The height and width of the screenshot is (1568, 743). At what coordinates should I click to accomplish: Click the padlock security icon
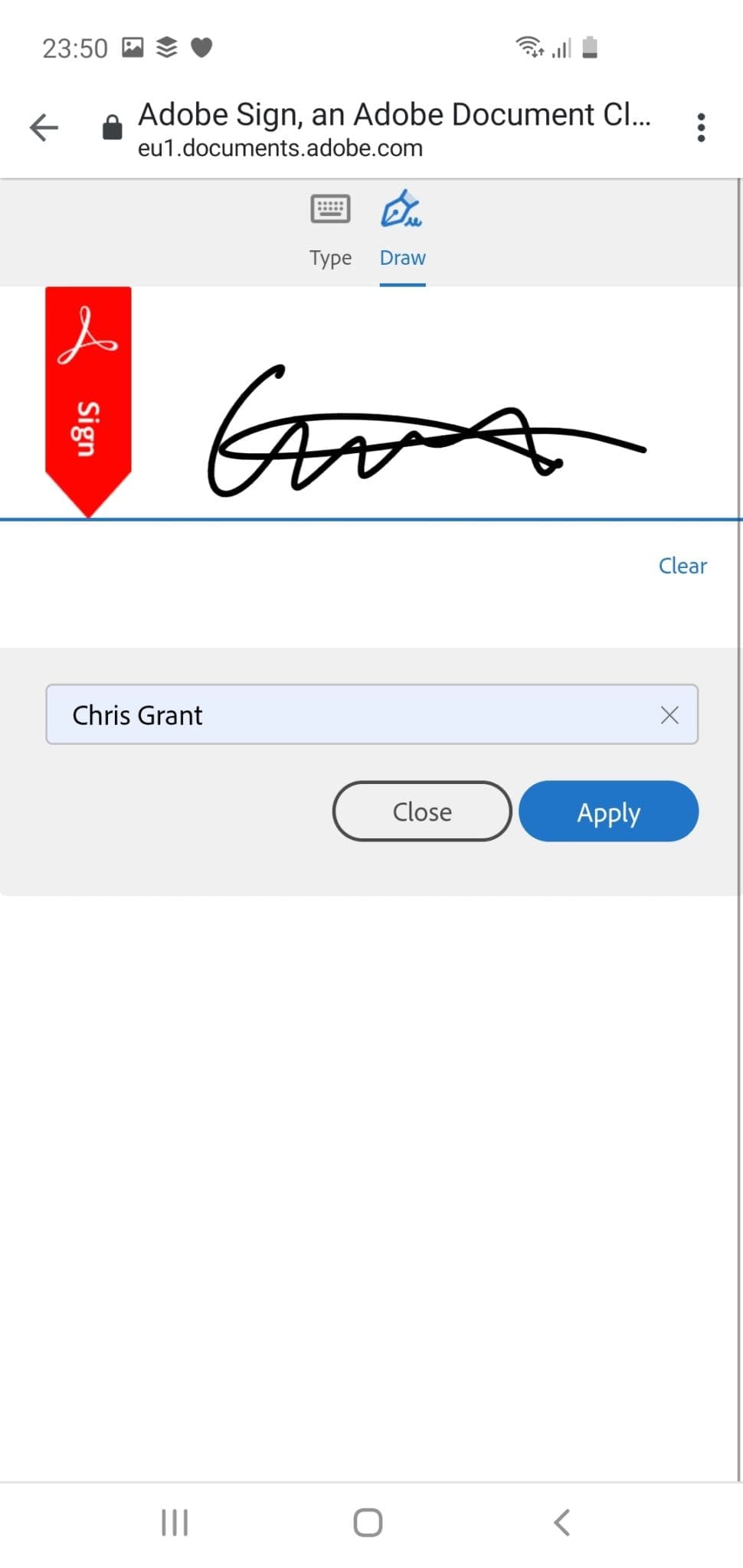112,127
